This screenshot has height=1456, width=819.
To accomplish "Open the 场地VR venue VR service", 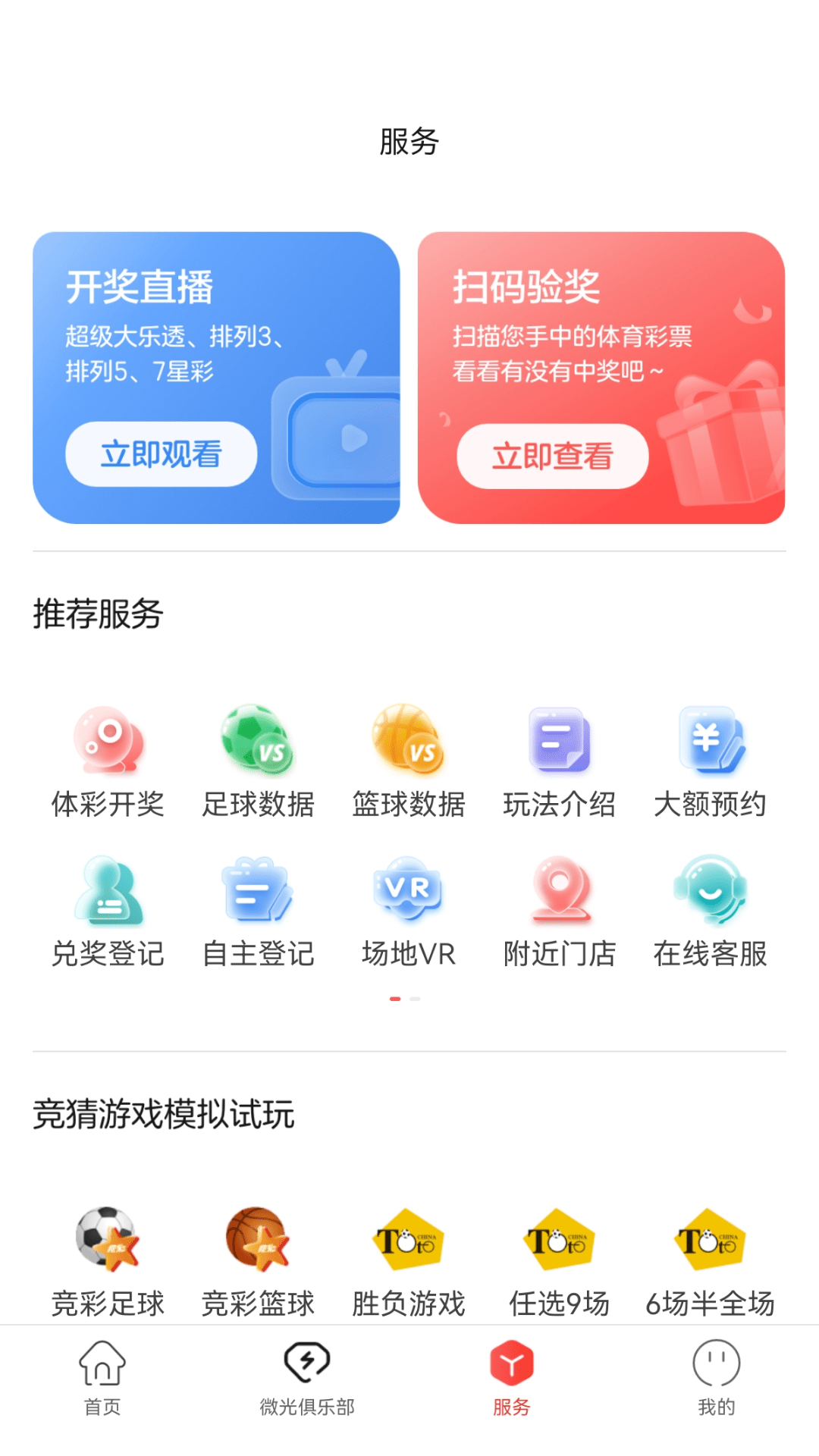I will [409, 910].
